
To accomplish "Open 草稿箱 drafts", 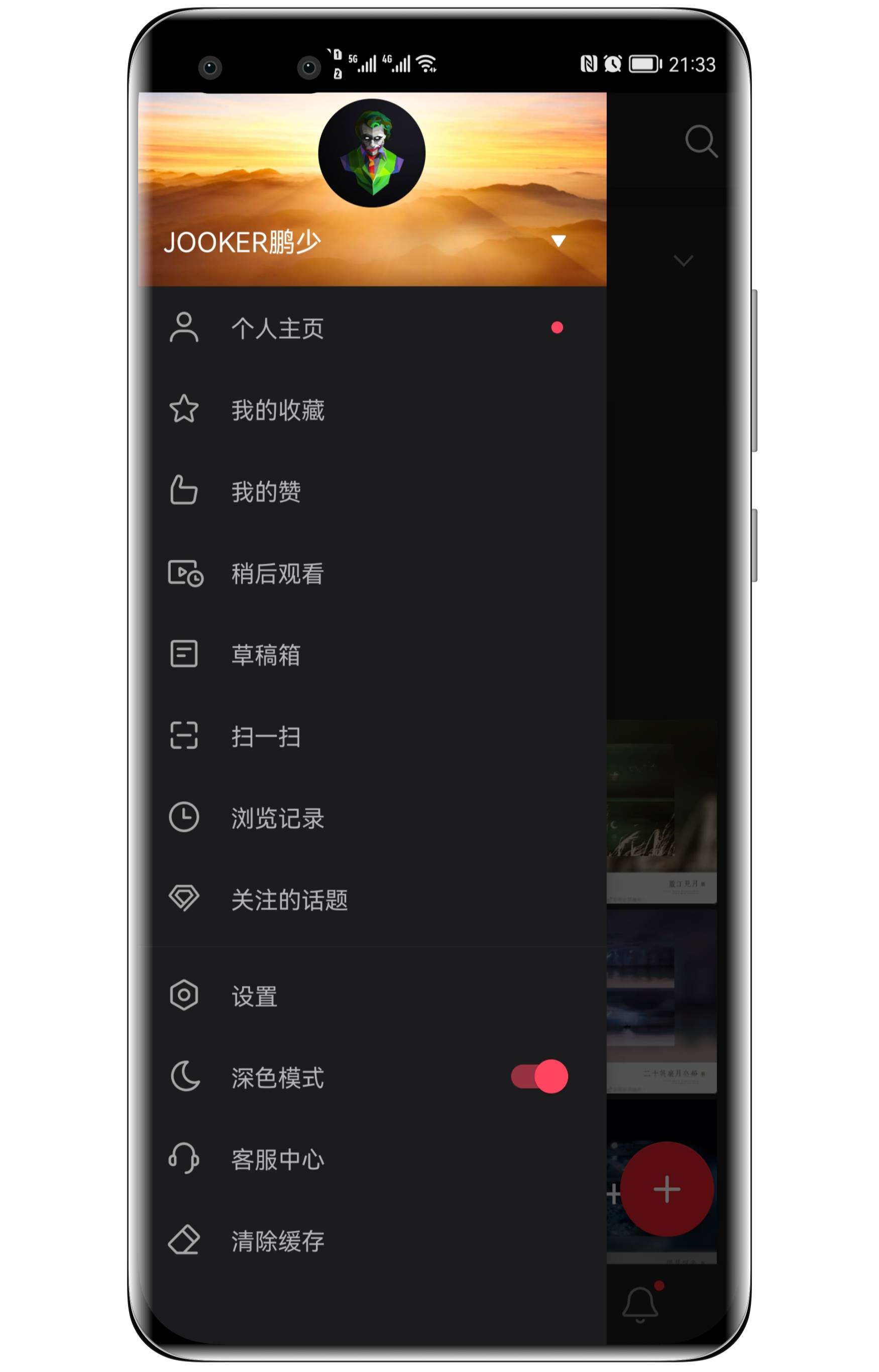I will [x=266, y=655].
